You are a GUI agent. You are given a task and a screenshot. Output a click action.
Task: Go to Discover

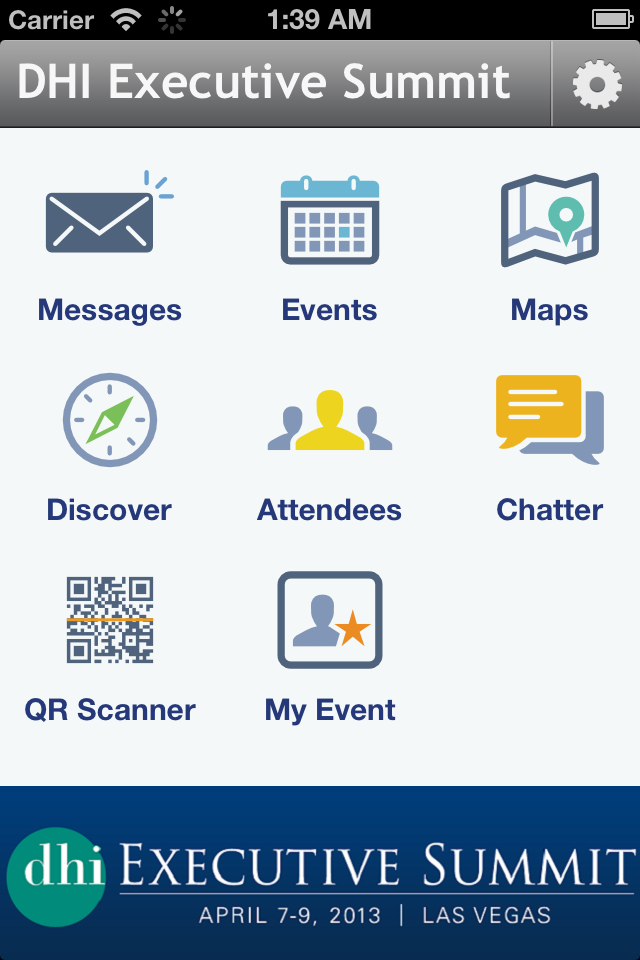click(109, 445)
